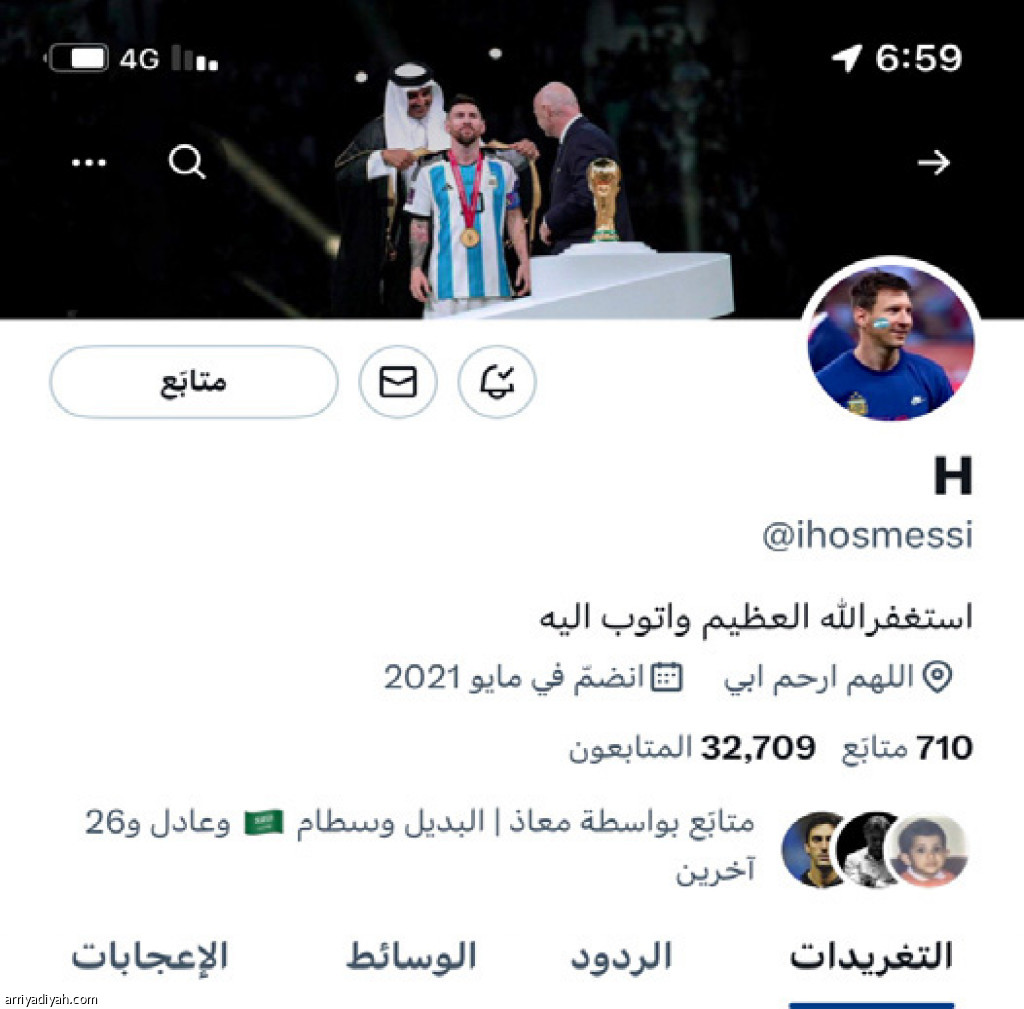View the 710 متابَع following list
Screen dimensions: 1024x1009
(907, 748)
